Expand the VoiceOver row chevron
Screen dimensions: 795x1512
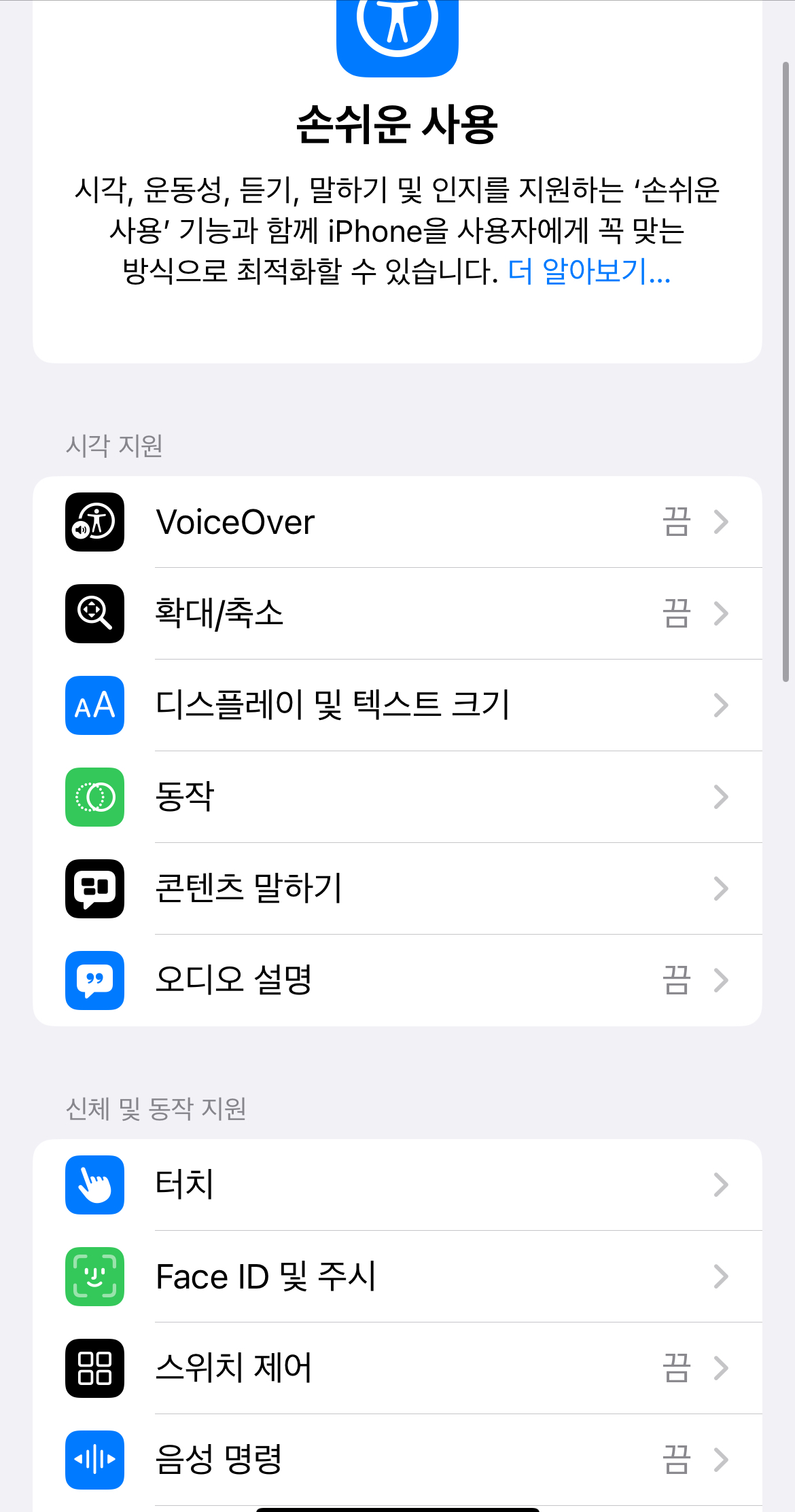tap(722, 521)
